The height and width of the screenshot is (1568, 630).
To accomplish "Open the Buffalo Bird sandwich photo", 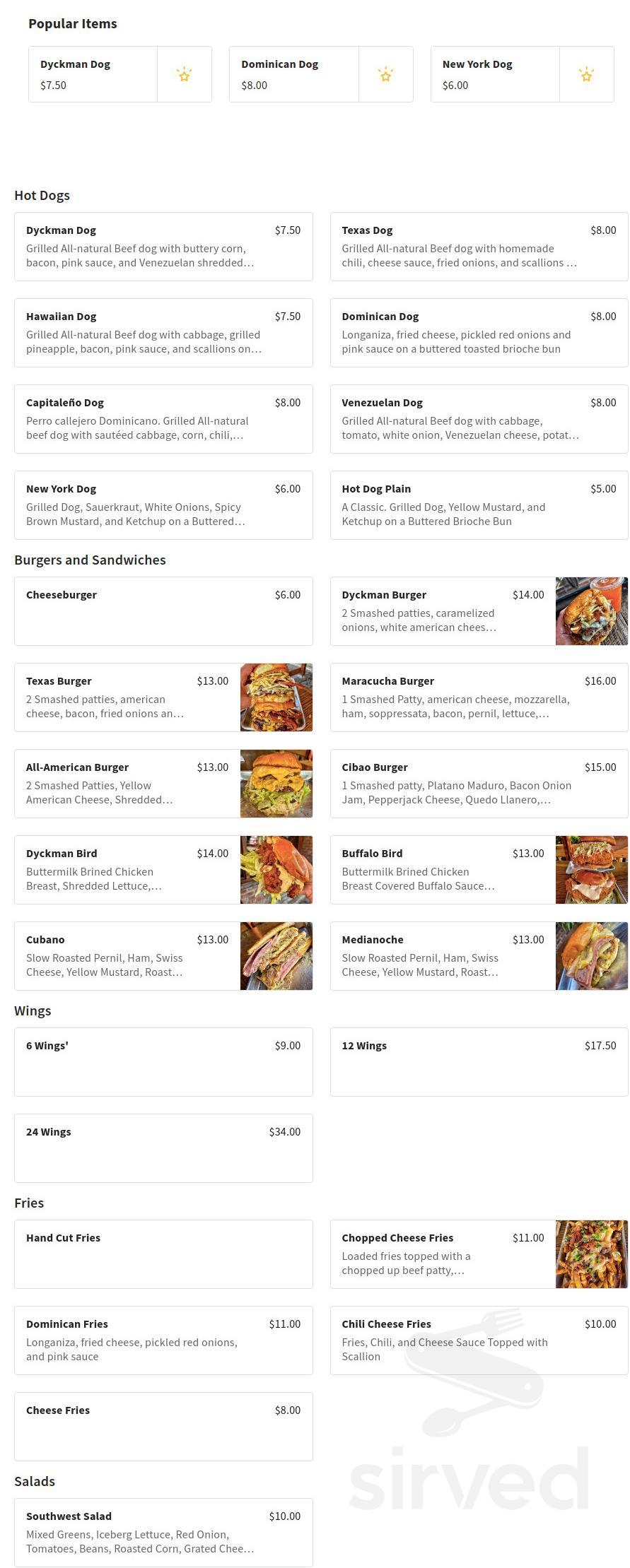I will pos(591,869).
